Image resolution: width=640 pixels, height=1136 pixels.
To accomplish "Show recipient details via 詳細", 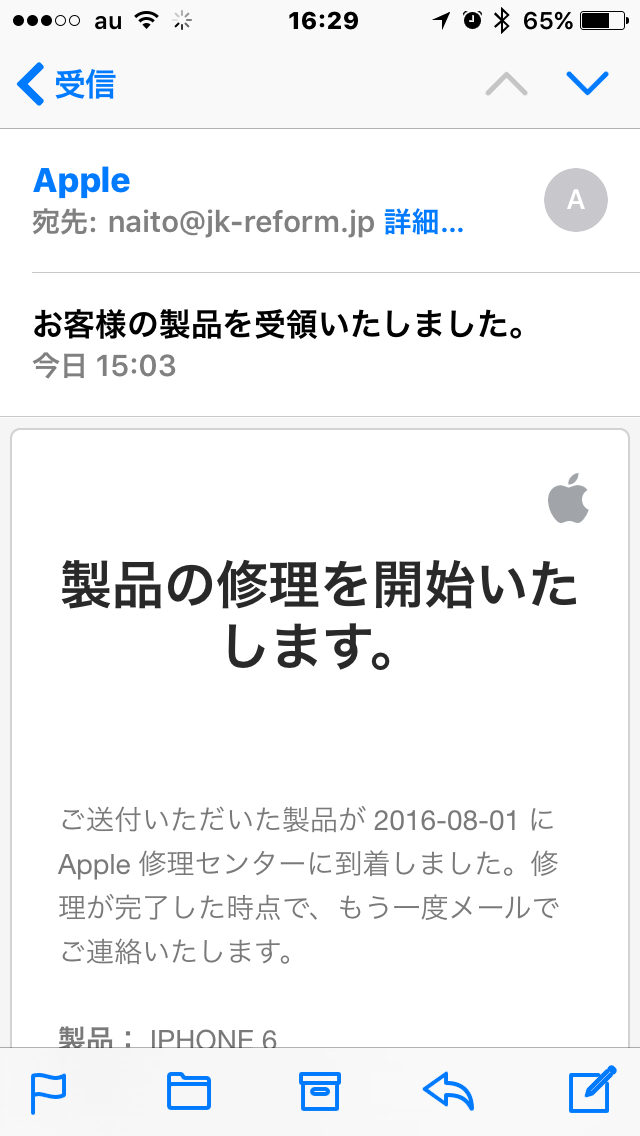I will click(x=424, y=223).
